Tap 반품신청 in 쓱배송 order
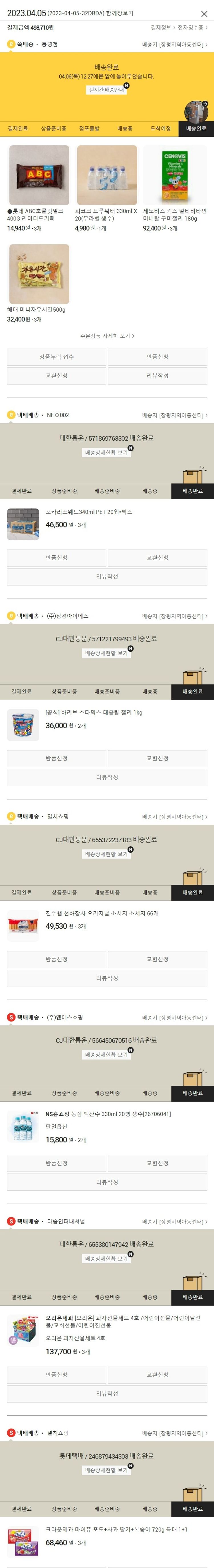 coord(157,357)
